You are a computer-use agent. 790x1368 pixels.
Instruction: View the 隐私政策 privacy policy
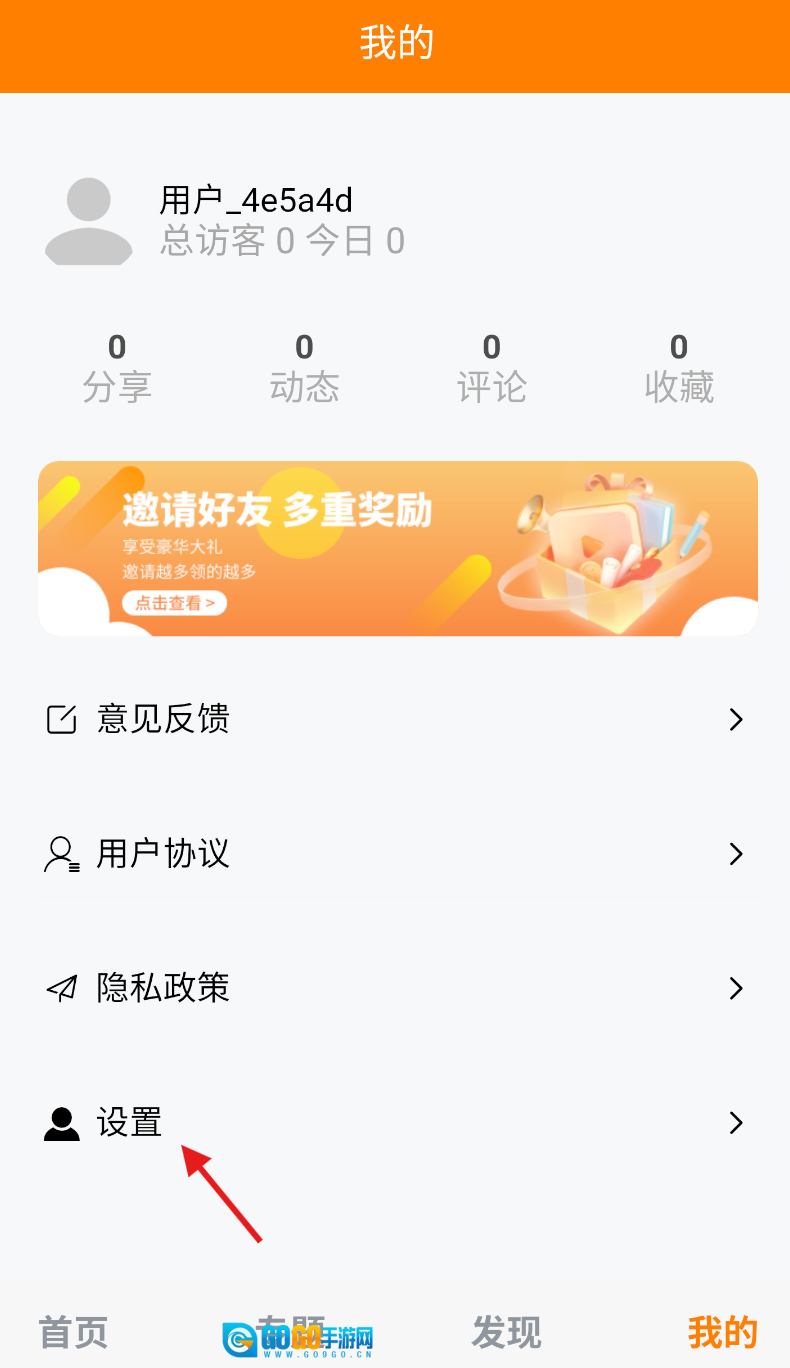(x=395, y=988)
